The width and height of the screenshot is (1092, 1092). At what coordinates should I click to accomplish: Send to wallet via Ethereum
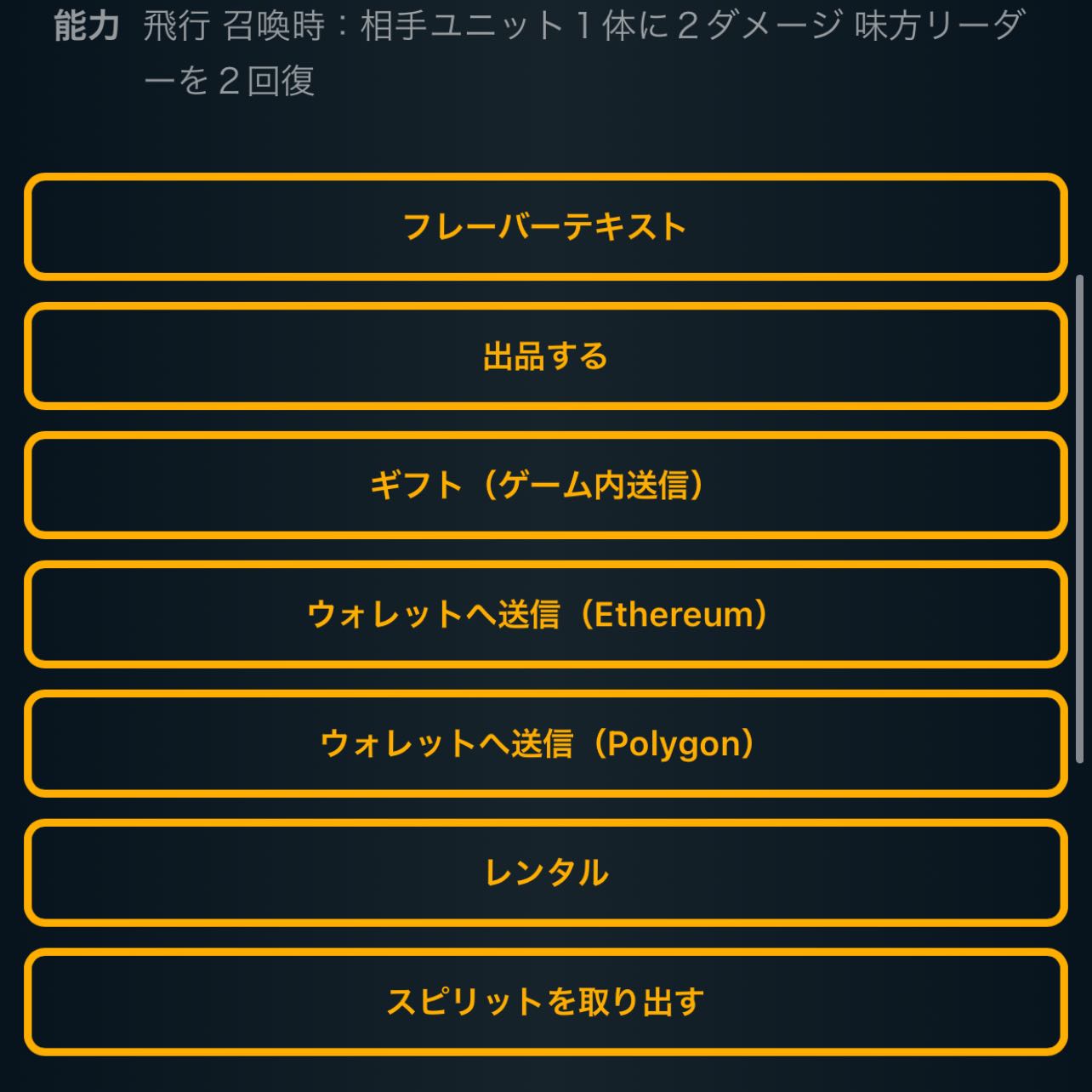pyautogui.click(x=545, y=615)
